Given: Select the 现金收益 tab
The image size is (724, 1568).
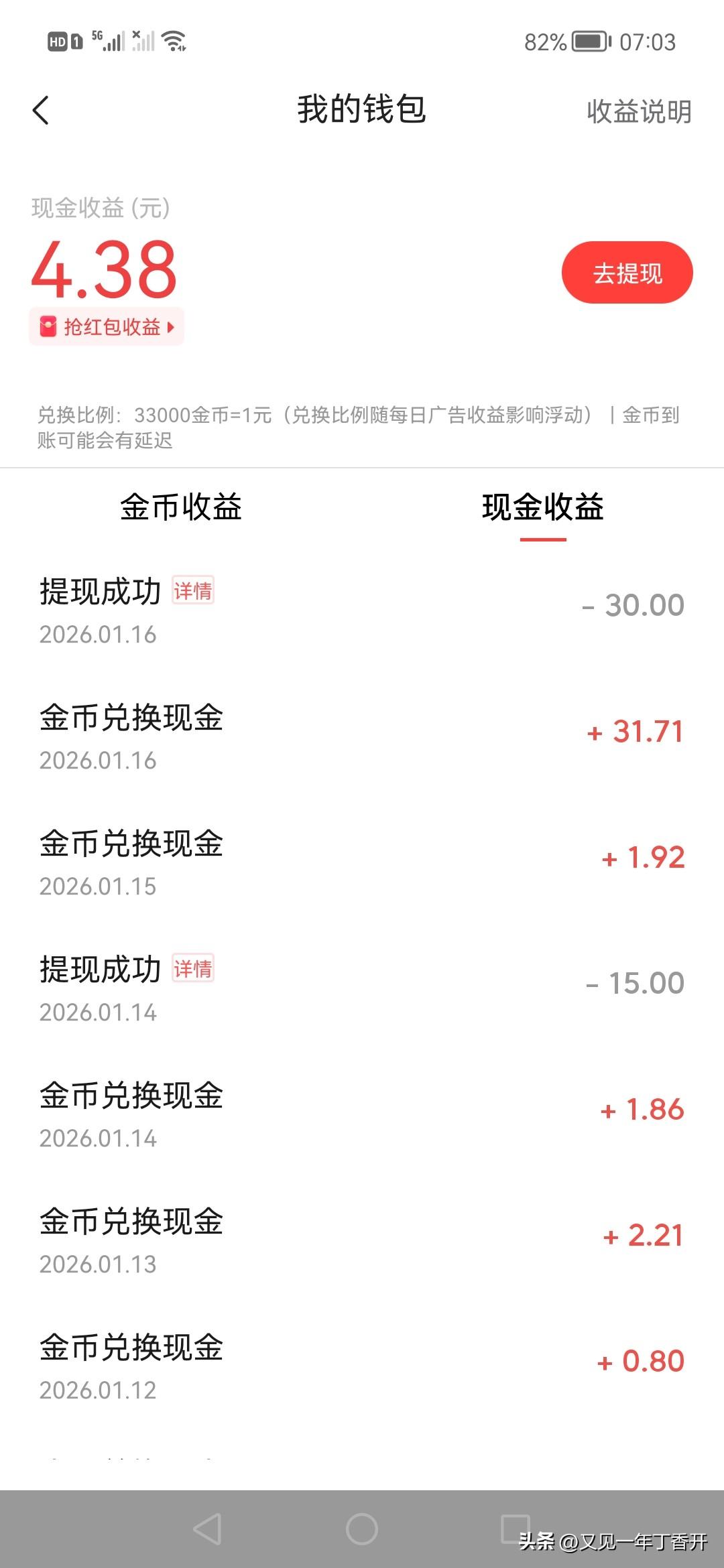Looking at the screenshot, I should [542, 507].
